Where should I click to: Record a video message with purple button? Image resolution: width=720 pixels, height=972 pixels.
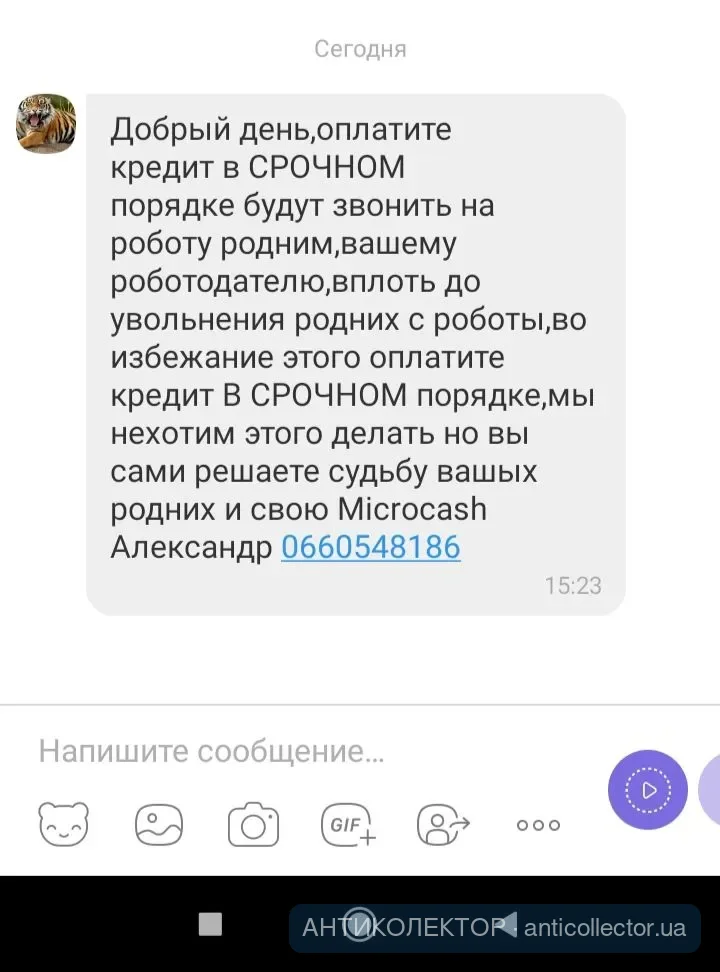click(x=648, y=790)
